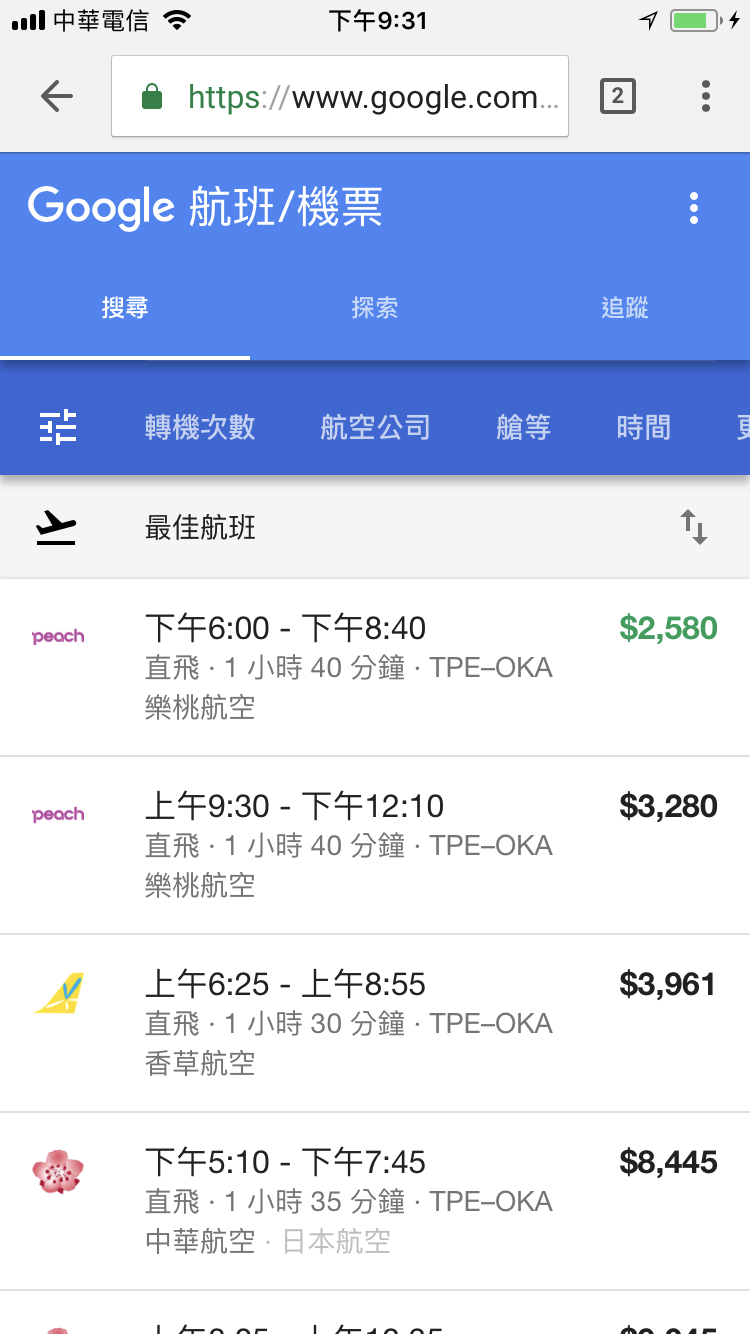Image resolution: width=750 pixels, height=1334 pixels.
Task: Open the 航空公司 filter
Action: [x=375, y=427]
